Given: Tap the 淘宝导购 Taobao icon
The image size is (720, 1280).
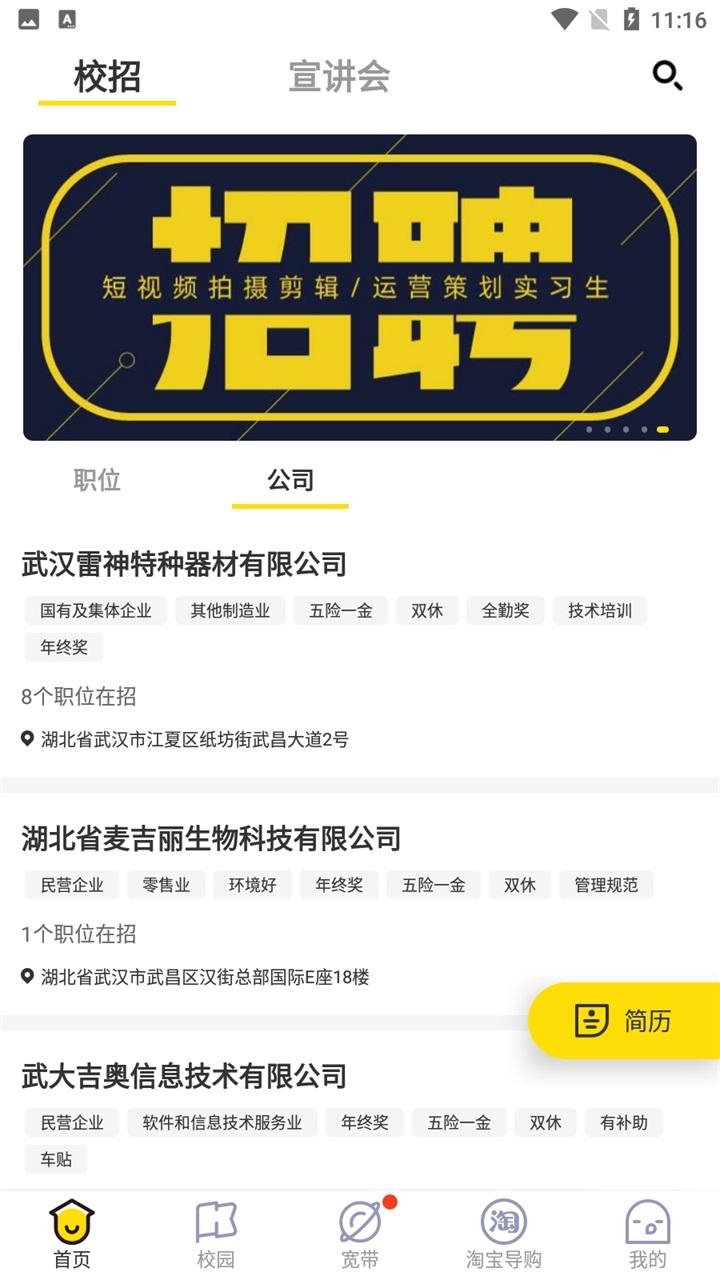Looking at the screenshot, I should (504, 1221).
